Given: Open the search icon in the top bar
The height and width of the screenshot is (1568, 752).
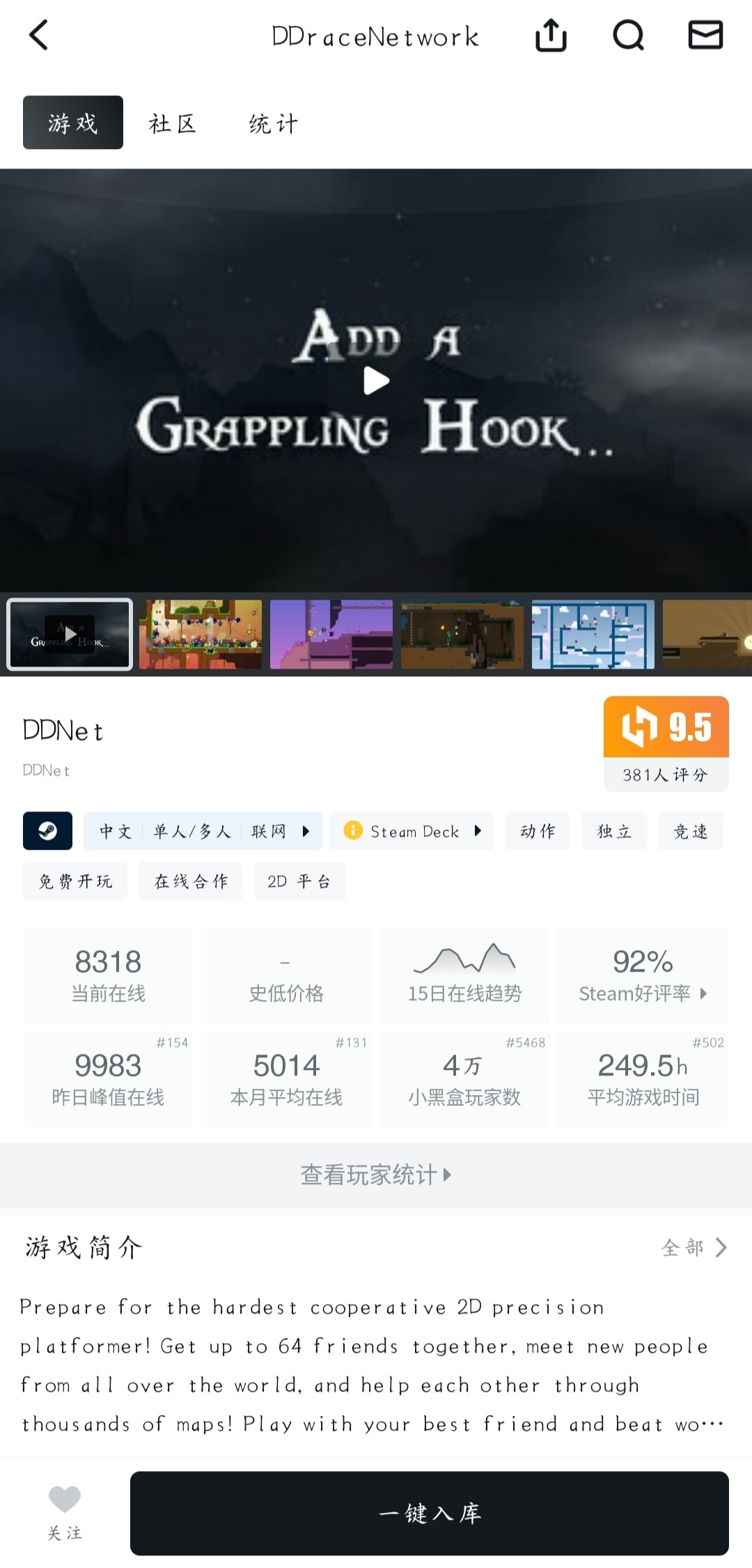Looking at the screenshot, I should (628, 35).
